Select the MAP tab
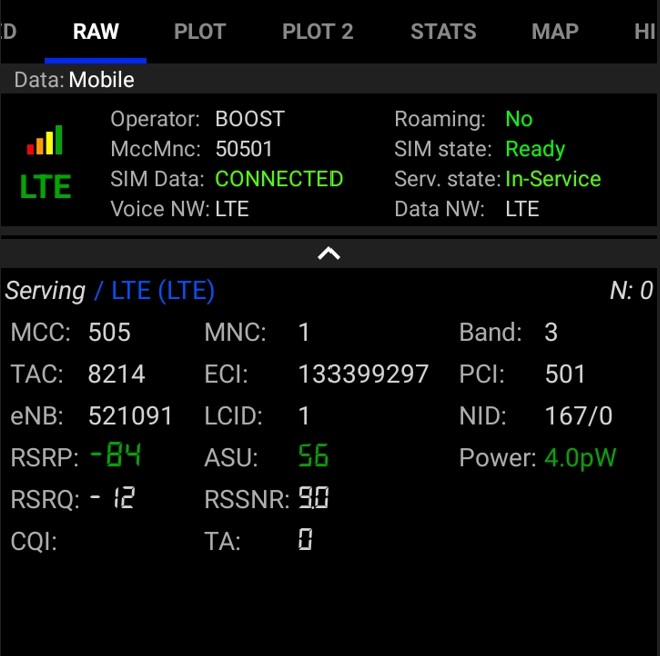660x656 pixels. tap(555, 31)
